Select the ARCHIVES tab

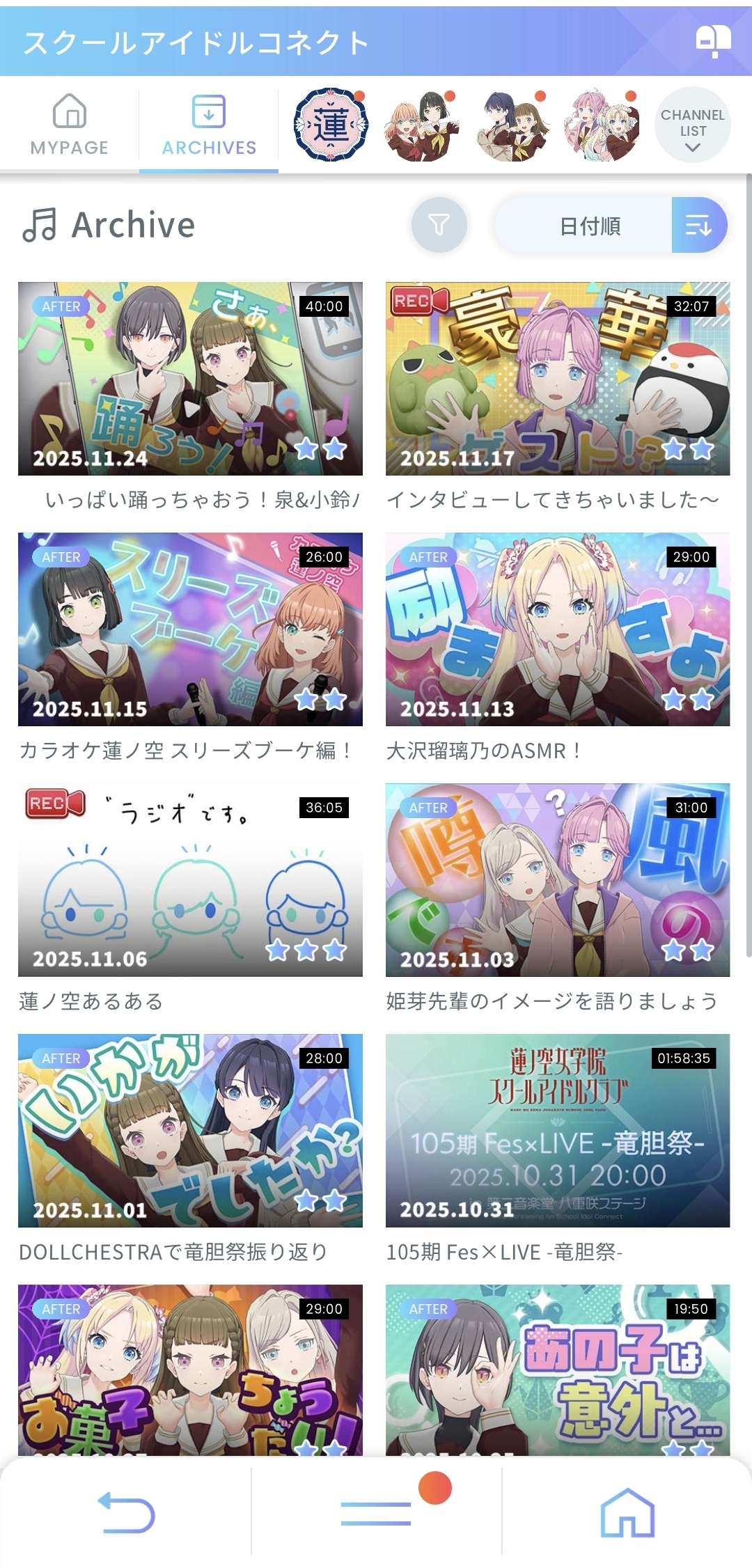pyautogui.click(x=209, y=125)
